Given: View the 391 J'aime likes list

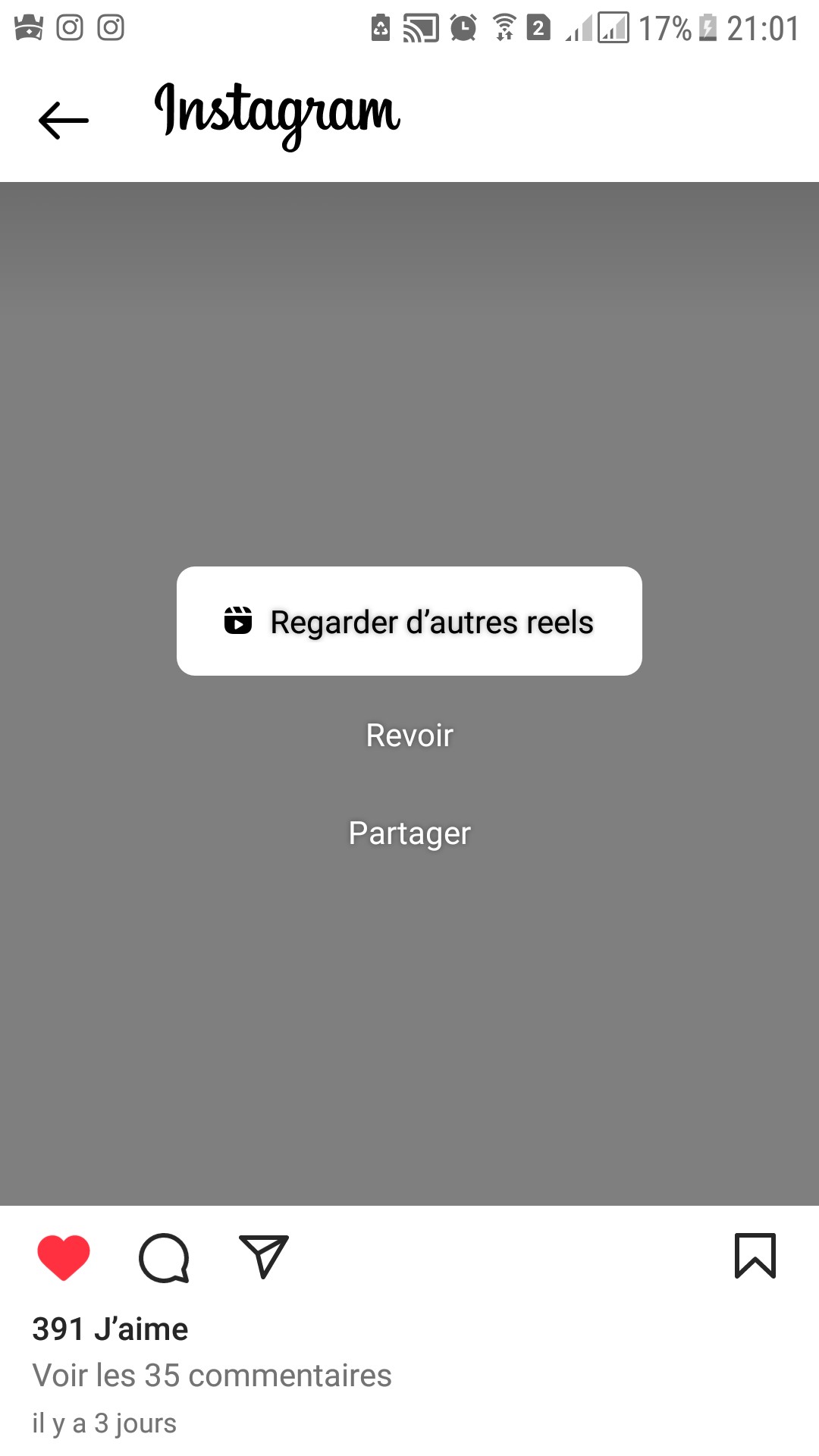Looking at the screenshot, I should (x=111, y=1329).
